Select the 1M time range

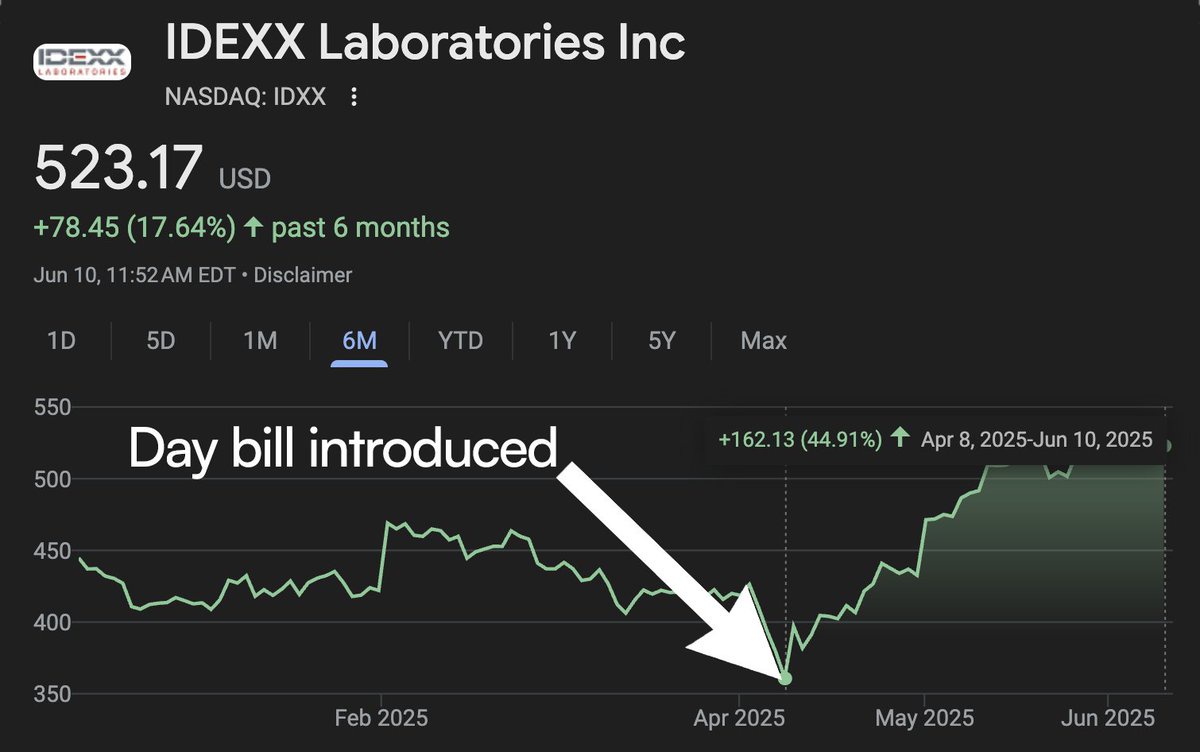tap(260, 341)
